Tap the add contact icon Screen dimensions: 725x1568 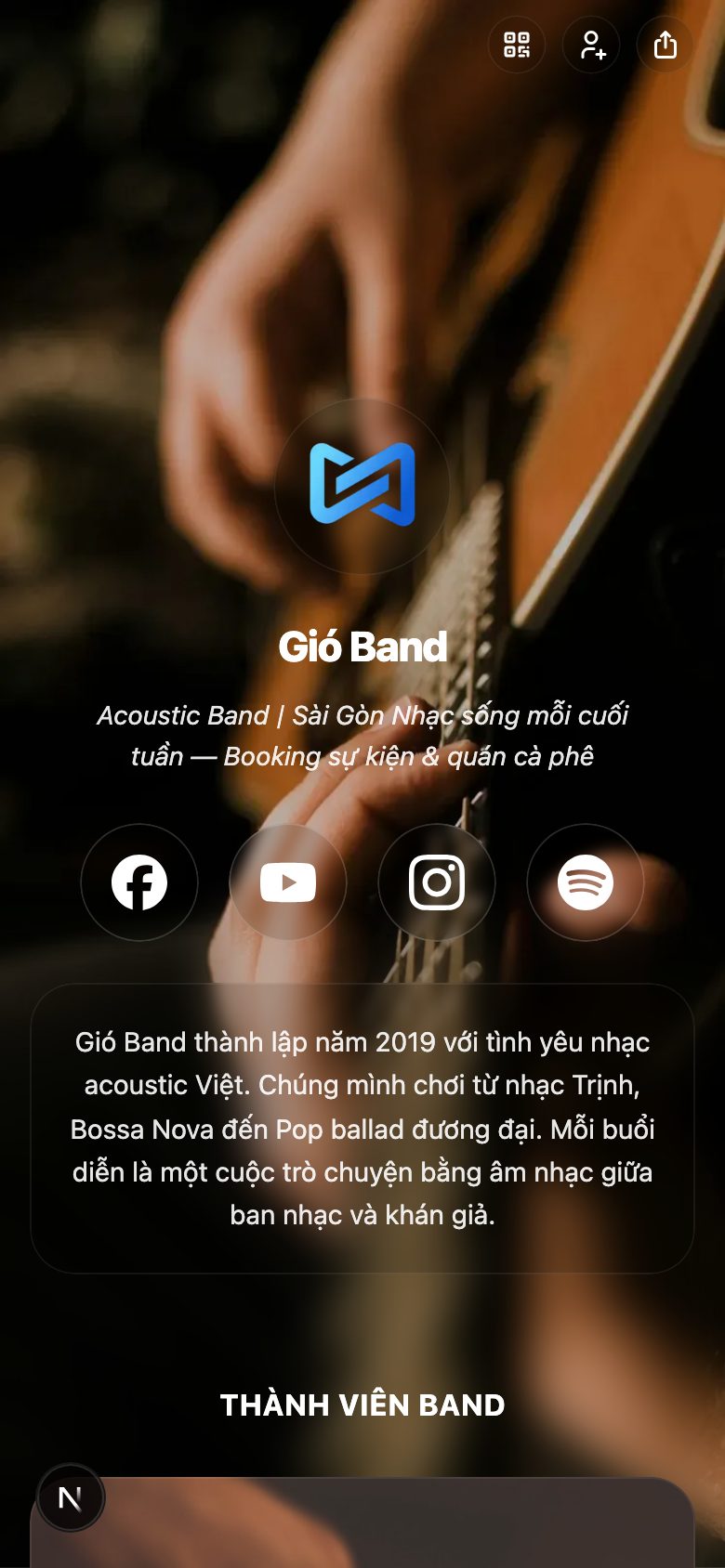coord(591,45)
